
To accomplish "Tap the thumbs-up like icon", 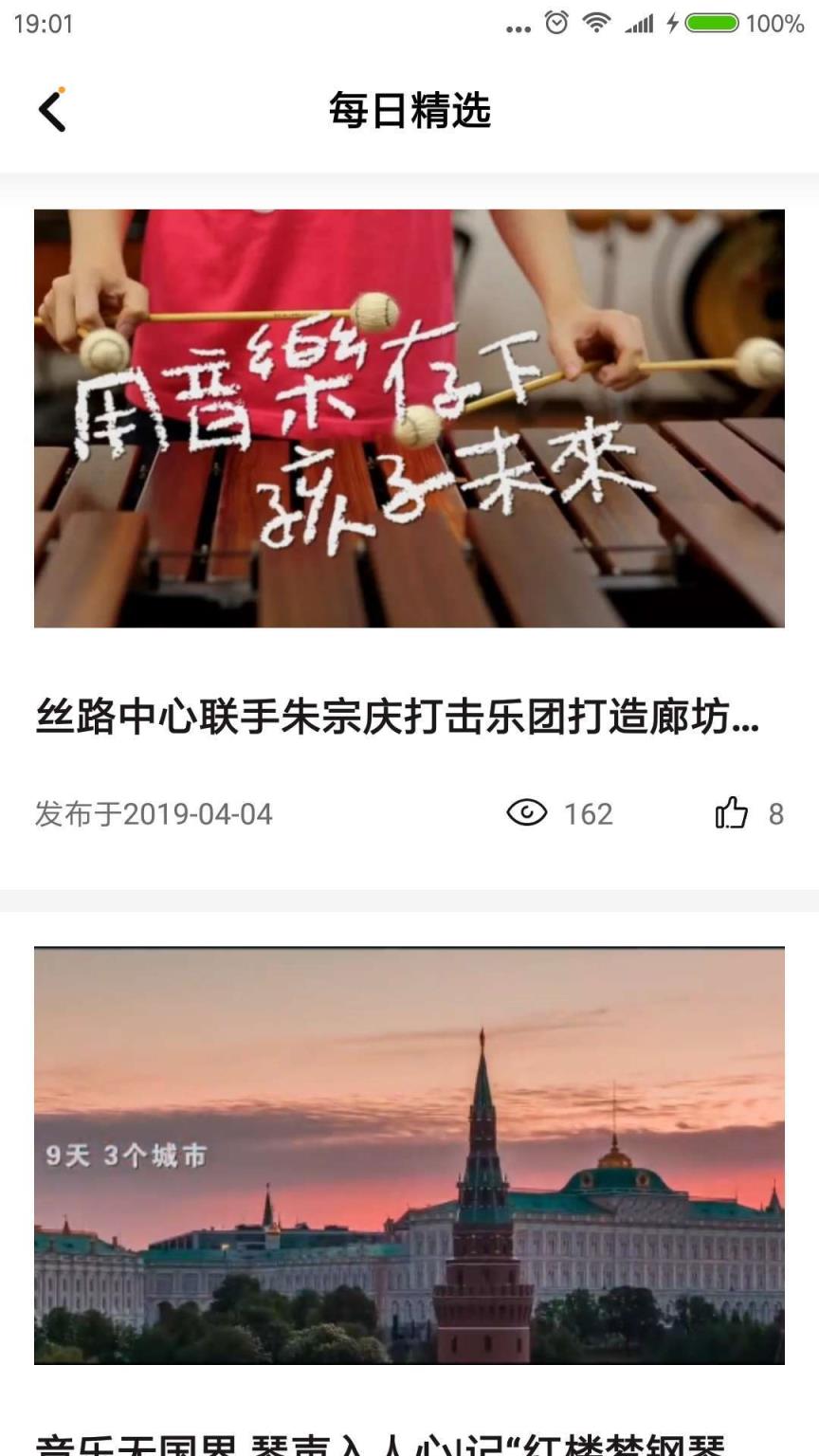I will point(730,813).
